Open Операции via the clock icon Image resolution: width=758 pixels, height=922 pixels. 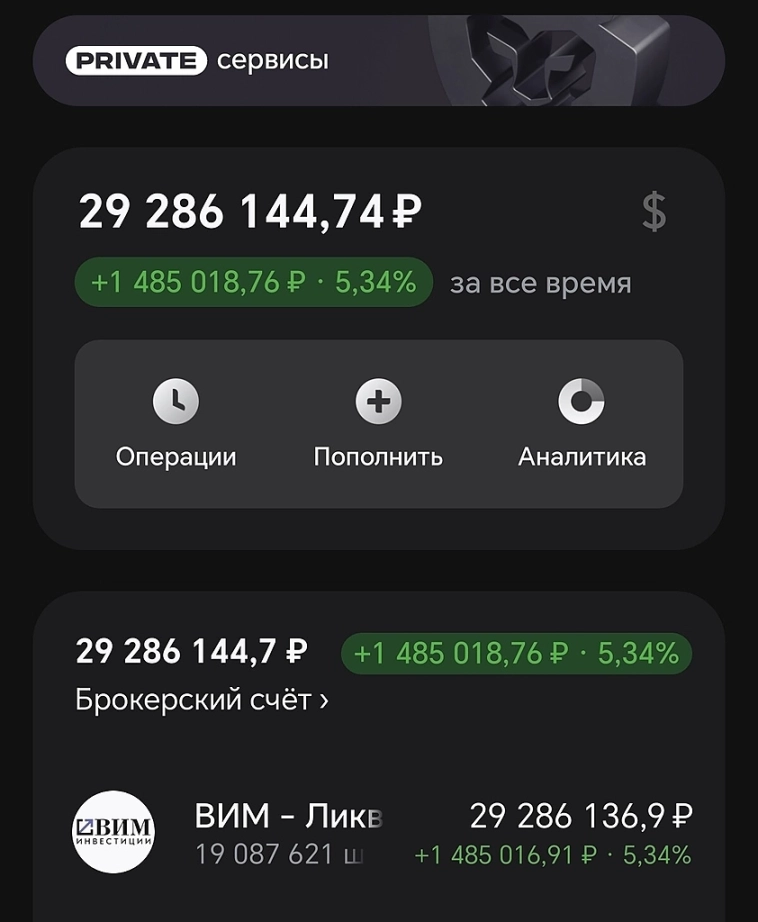(176, 402)
